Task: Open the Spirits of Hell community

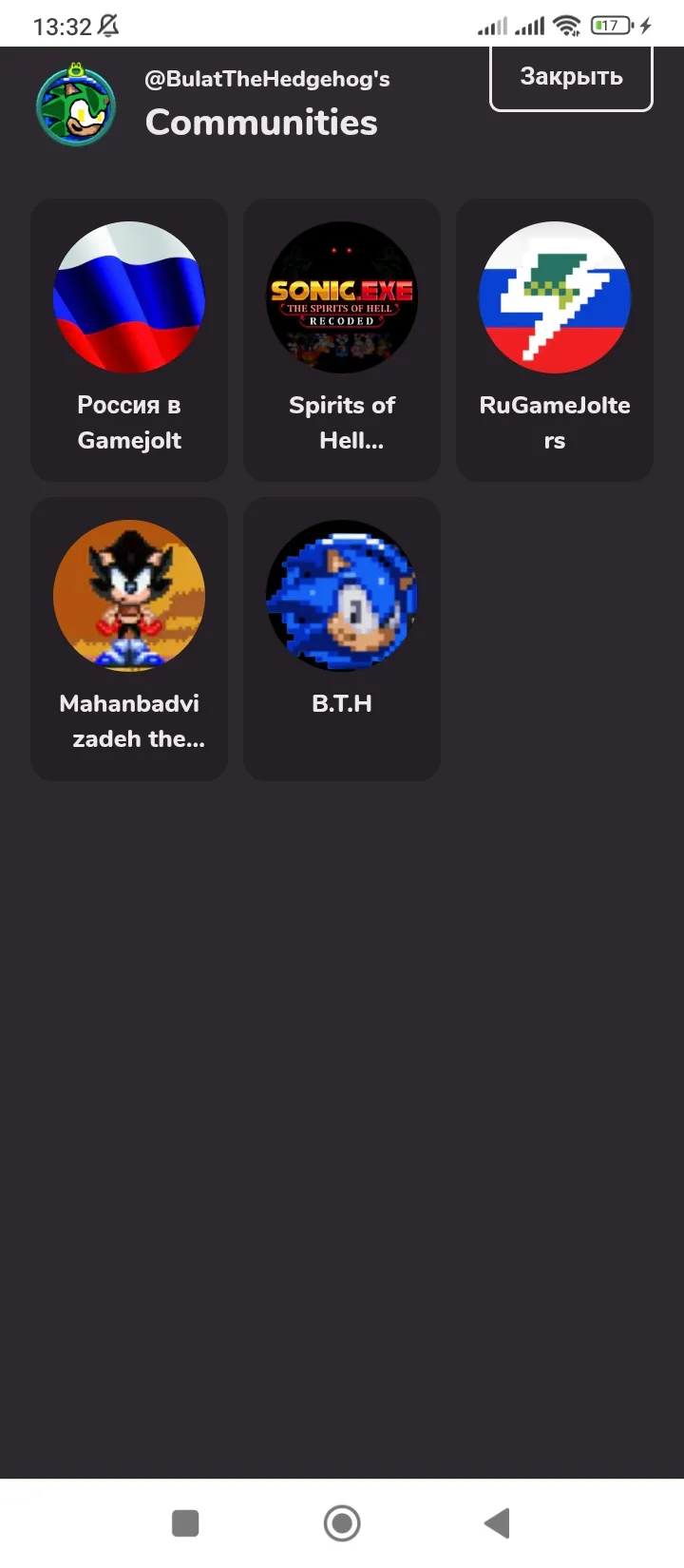Action: (x=342, y=339)
